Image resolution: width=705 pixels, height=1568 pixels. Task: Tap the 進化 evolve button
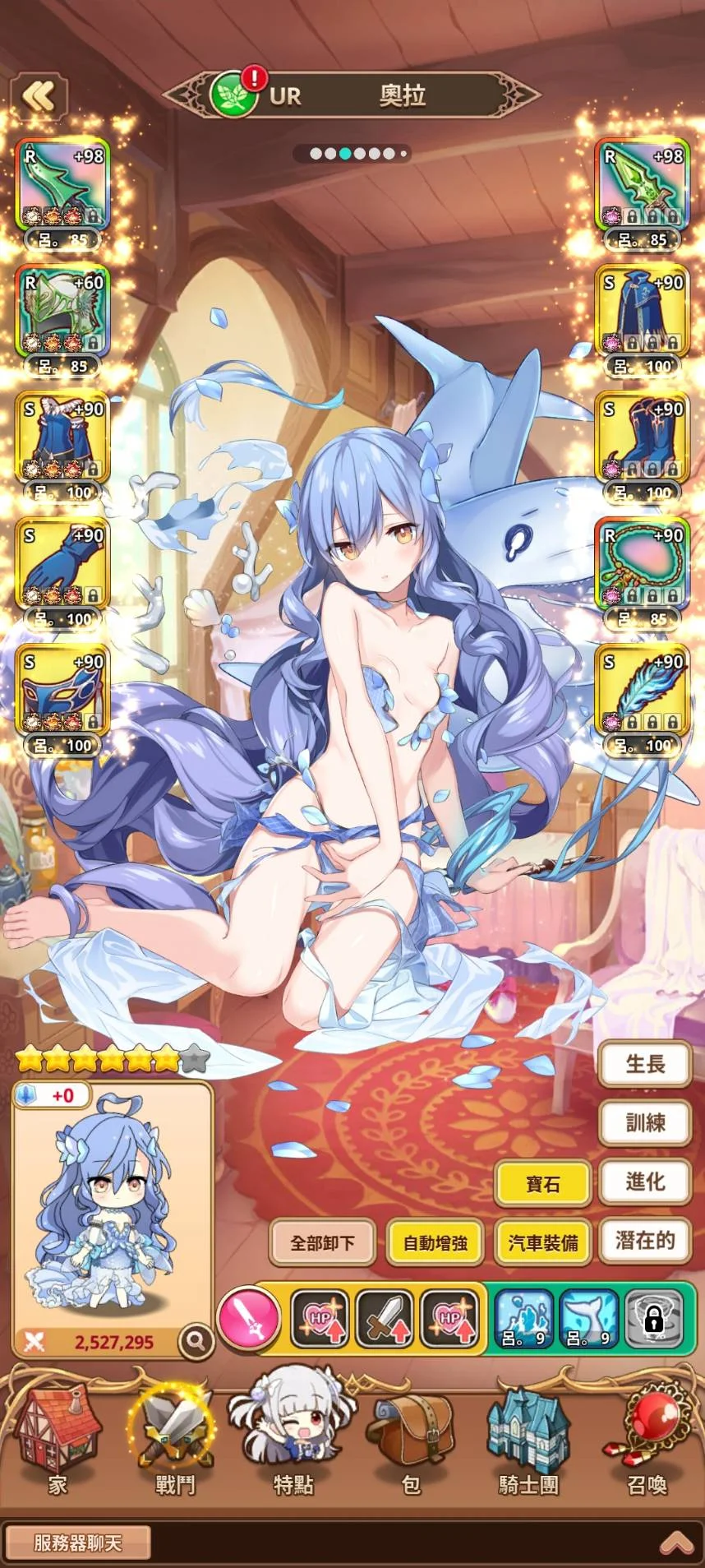pos(645,1182)
